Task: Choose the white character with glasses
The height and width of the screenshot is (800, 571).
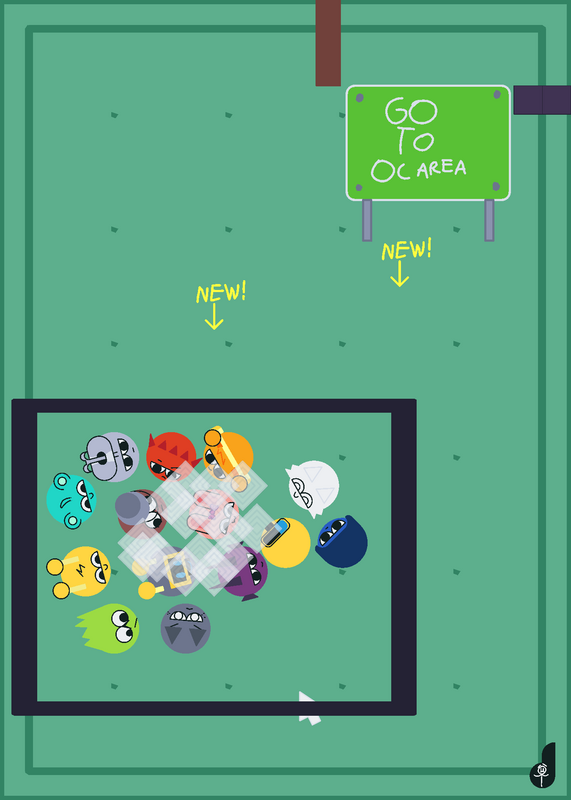Action: click(x=313, y=488)
